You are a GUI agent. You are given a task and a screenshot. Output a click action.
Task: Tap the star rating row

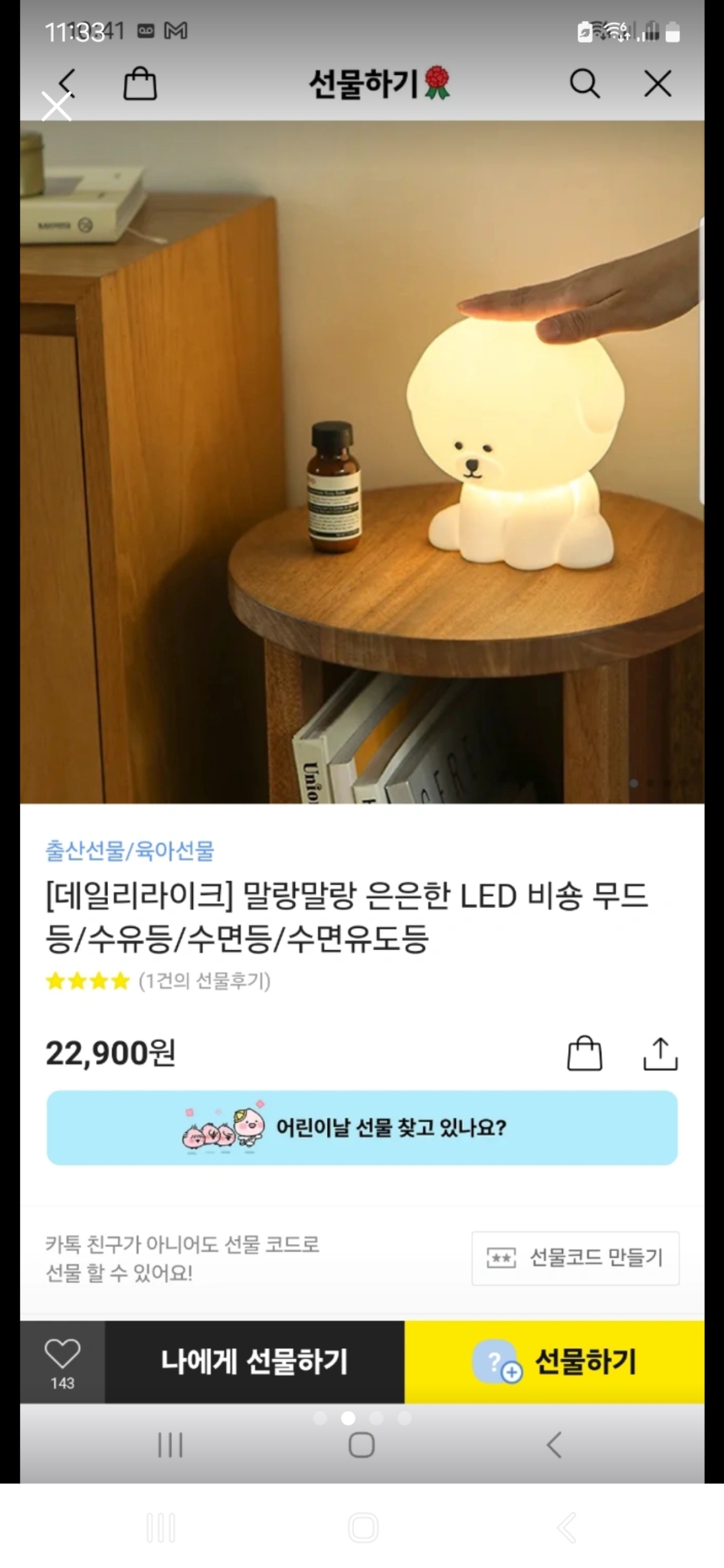[87, 981]
